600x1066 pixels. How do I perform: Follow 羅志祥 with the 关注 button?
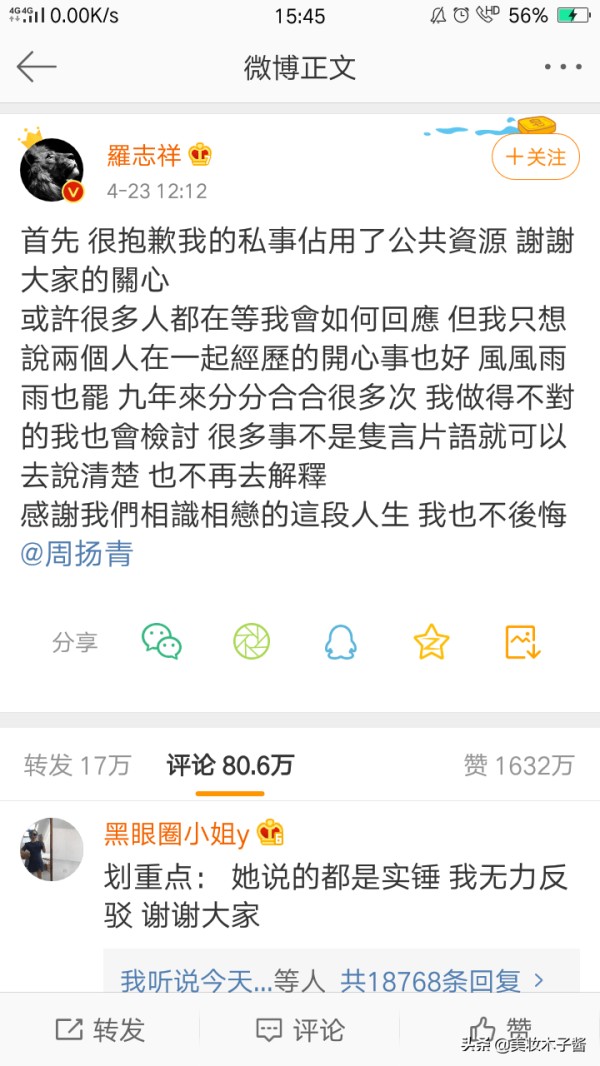536,157
